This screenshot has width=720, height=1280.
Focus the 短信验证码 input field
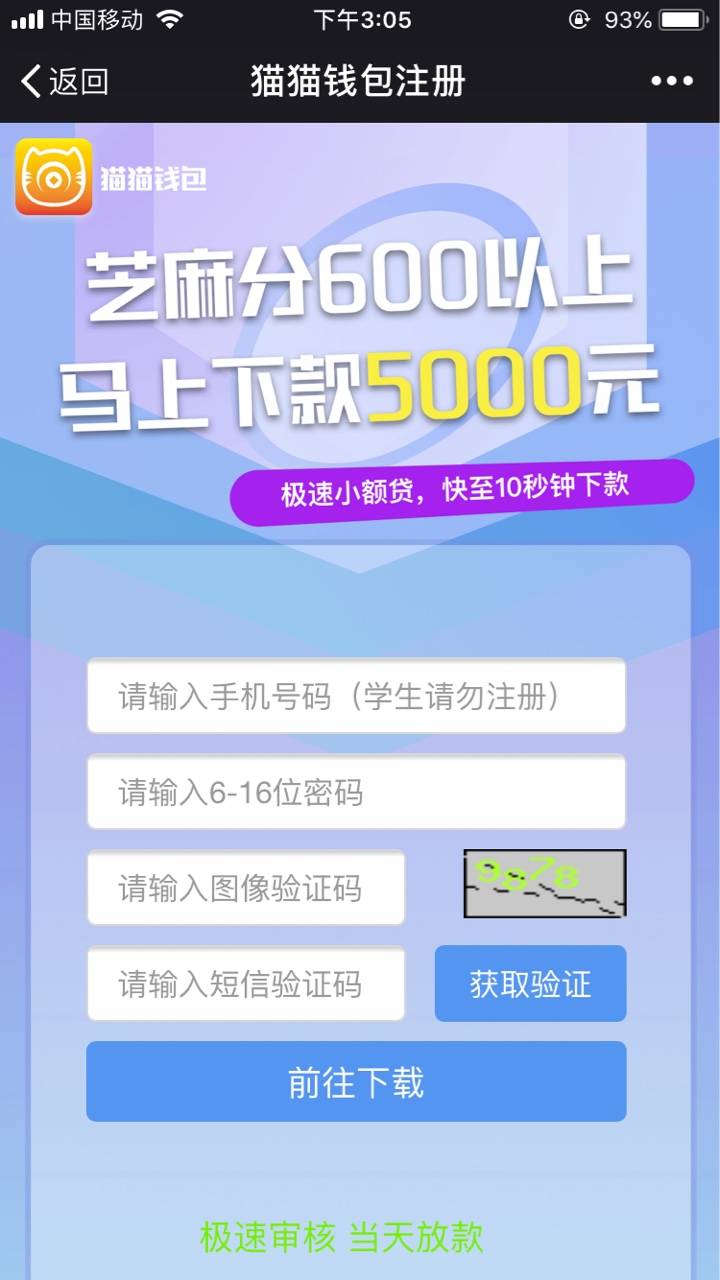(x=246, y=984)
